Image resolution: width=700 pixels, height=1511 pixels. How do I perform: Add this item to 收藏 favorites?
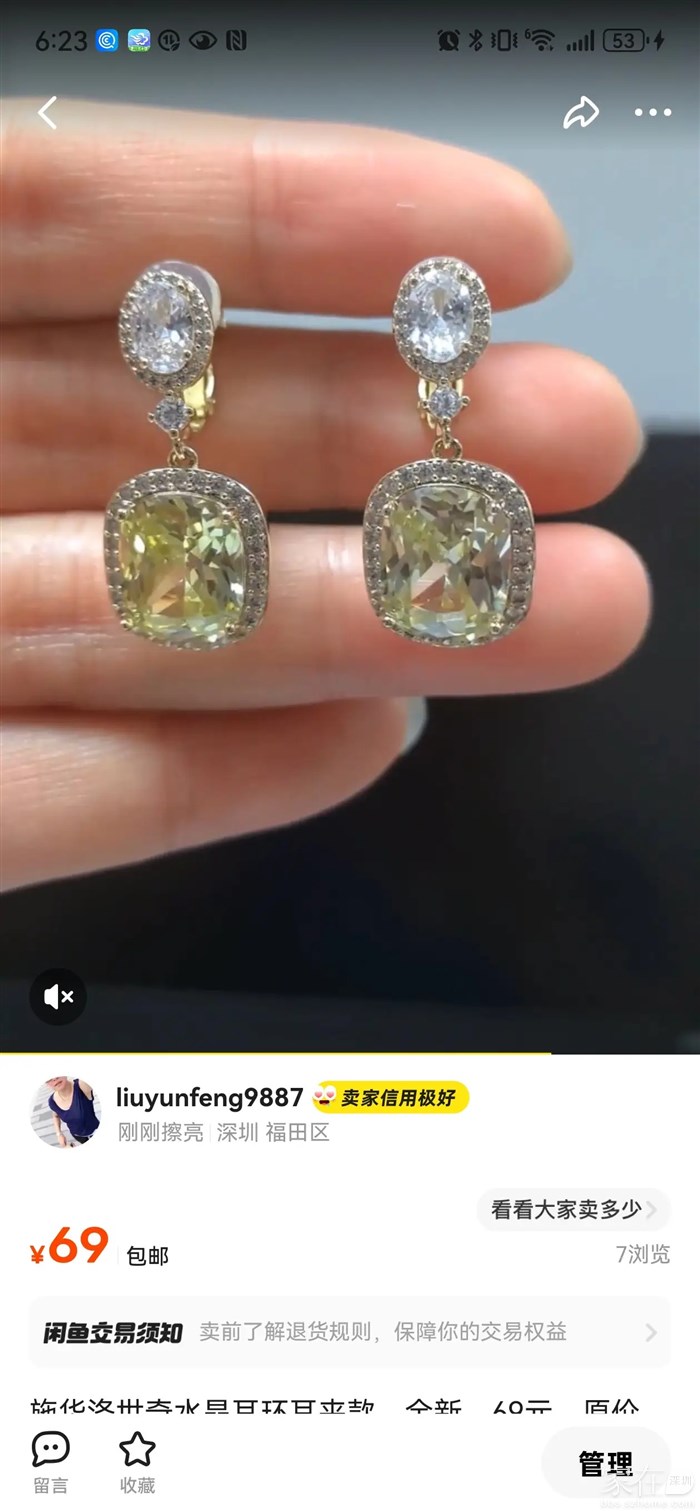tap(137, 1462)
